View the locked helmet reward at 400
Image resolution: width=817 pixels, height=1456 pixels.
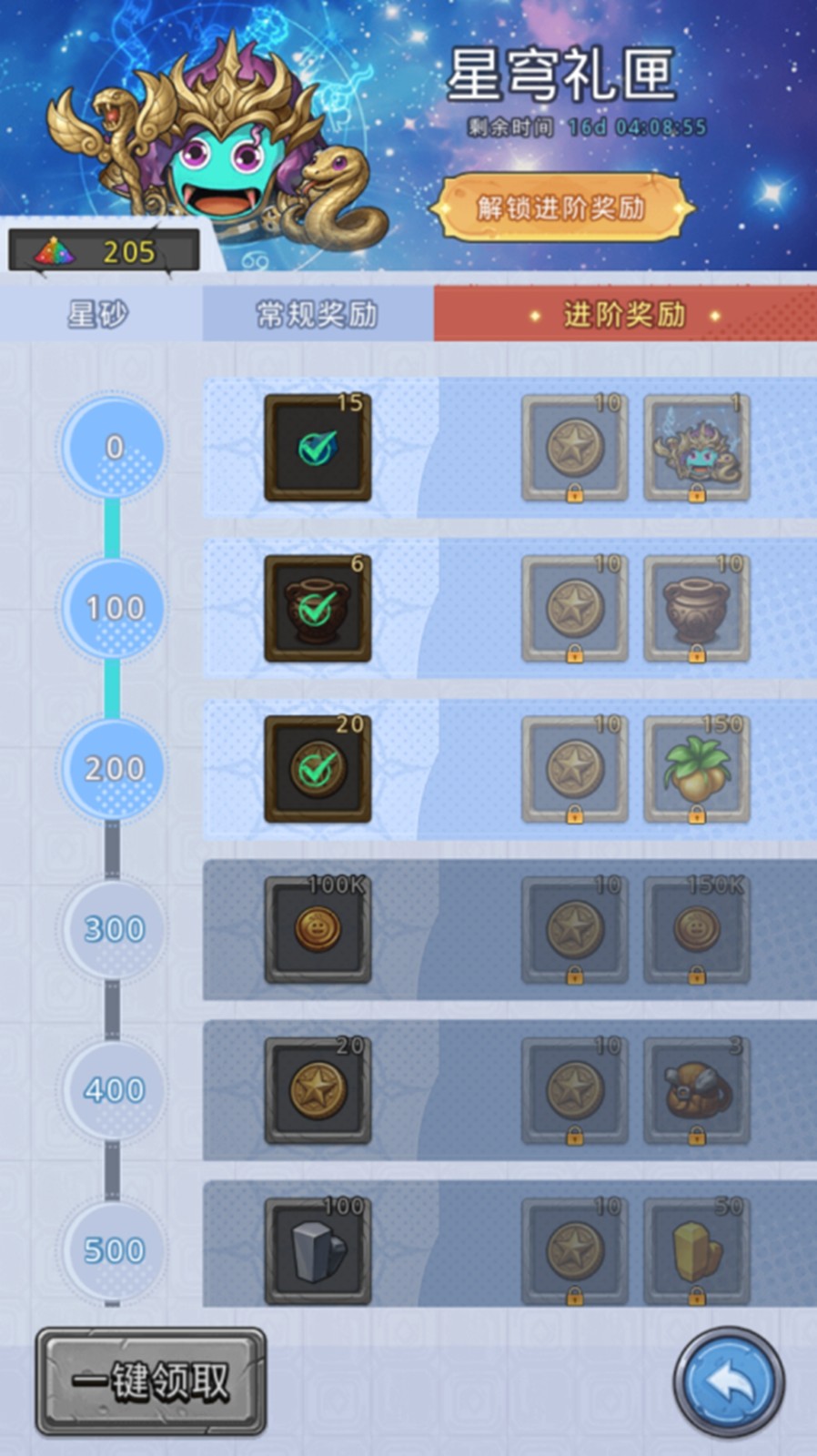point(696,1089)
